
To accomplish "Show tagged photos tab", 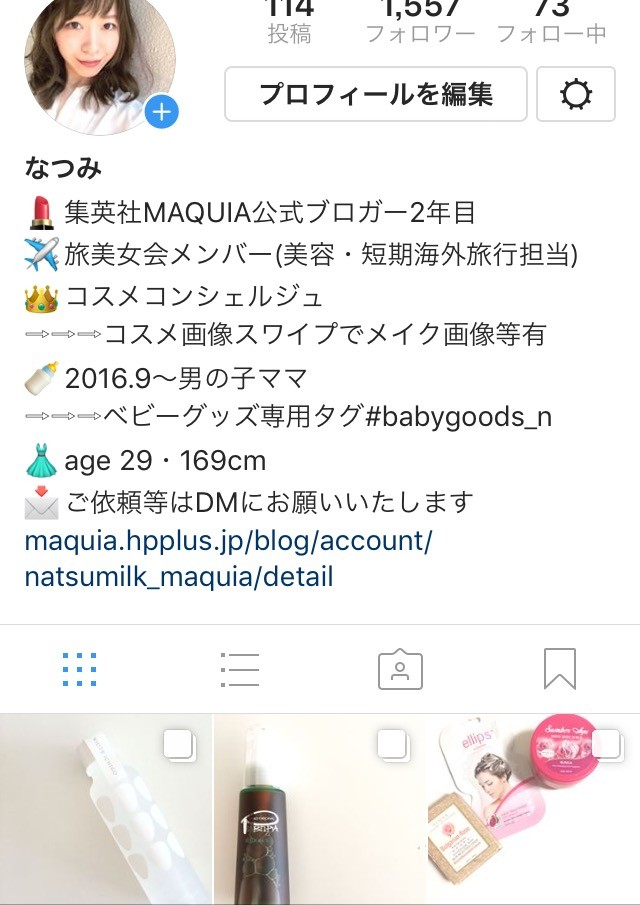I will [400, 669].
